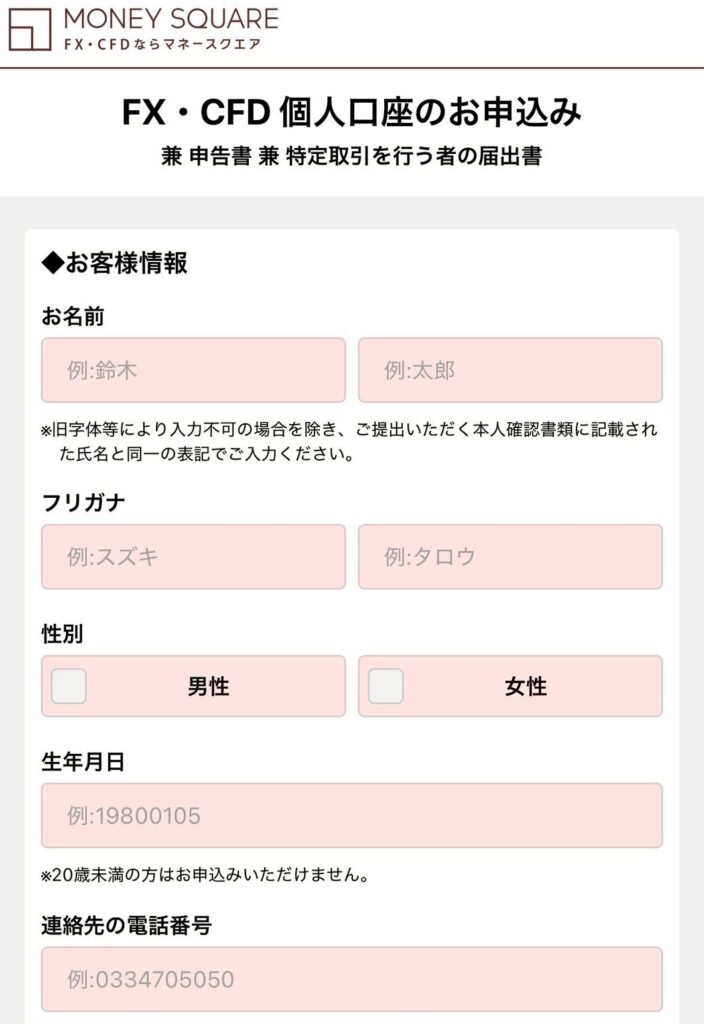Select 男性 as gender
This screenshot has height=1024, width=704.
pos(193,687)
